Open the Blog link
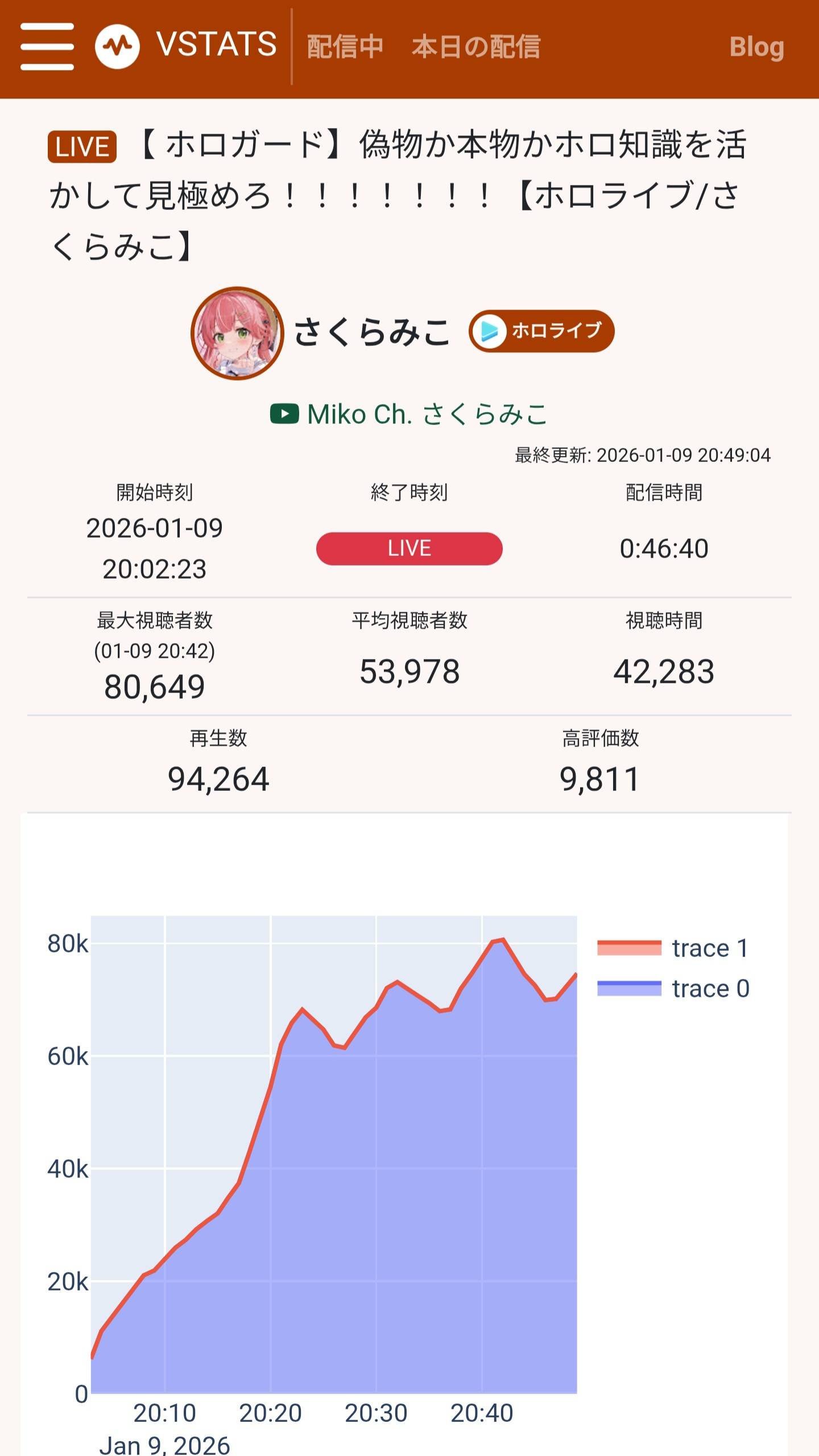Screen dimensions: 819x1456 pyautogui.click(x=756, y=47)
